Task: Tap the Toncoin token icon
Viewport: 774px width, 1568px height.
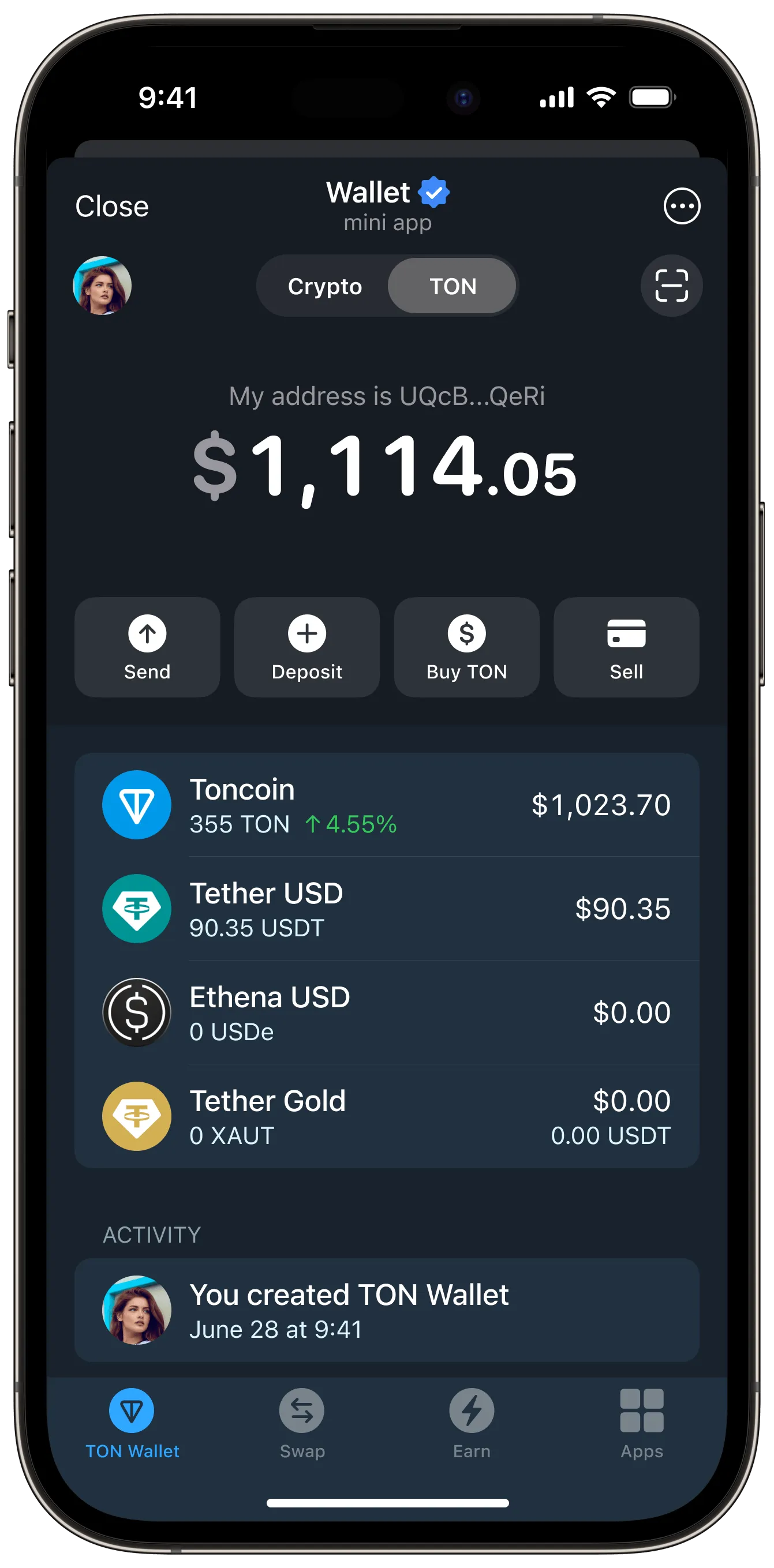Action: pyautogui.click(x=137, y=805)
